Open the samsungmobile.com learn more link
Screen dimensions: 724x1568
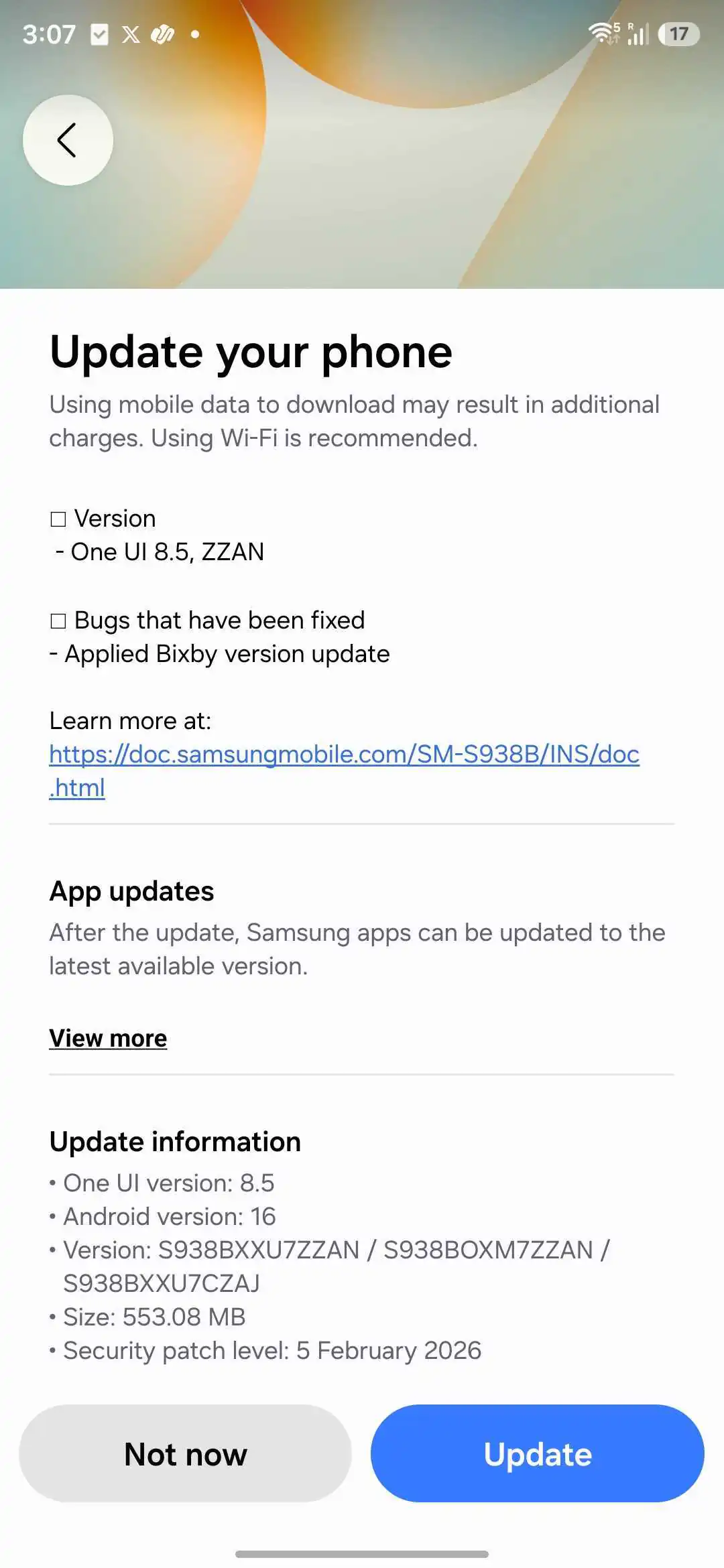(345, 754)
